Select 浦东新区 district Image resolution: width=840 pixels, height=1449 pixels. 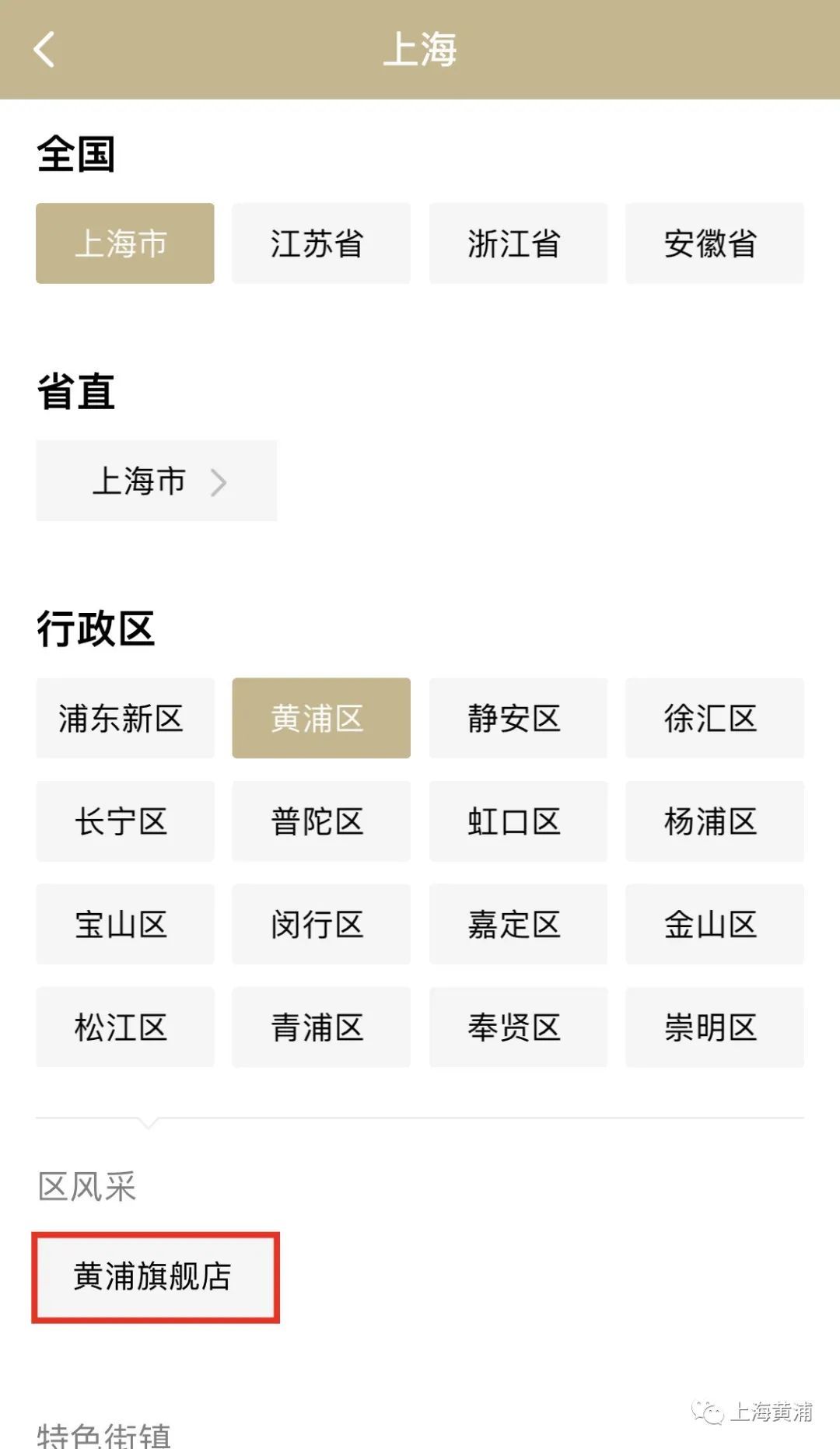point(124,718)
